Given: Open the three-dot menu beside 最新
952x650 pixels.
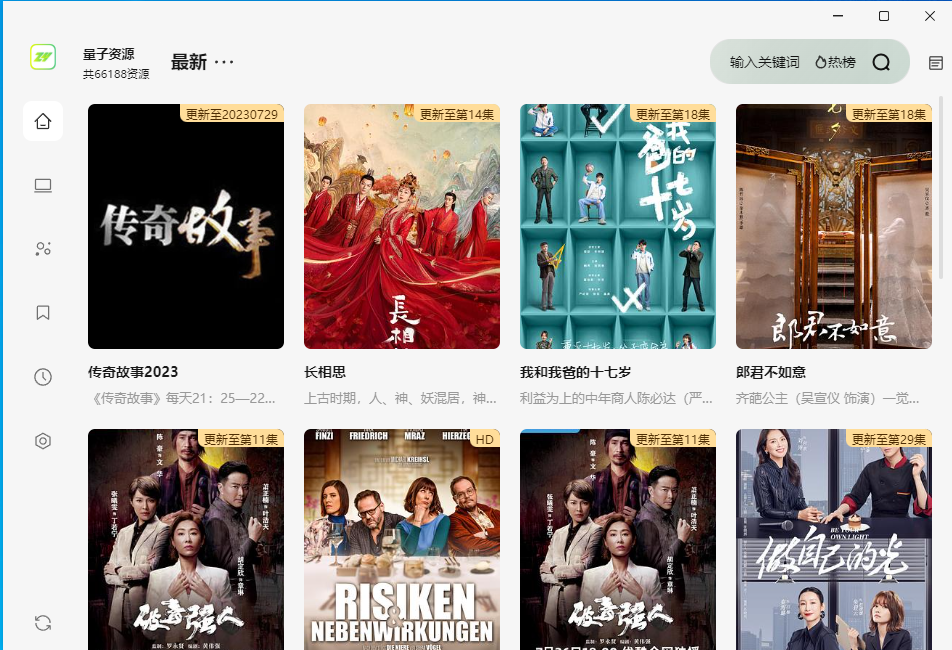Looking at the screenshot, I should point(224,62).
